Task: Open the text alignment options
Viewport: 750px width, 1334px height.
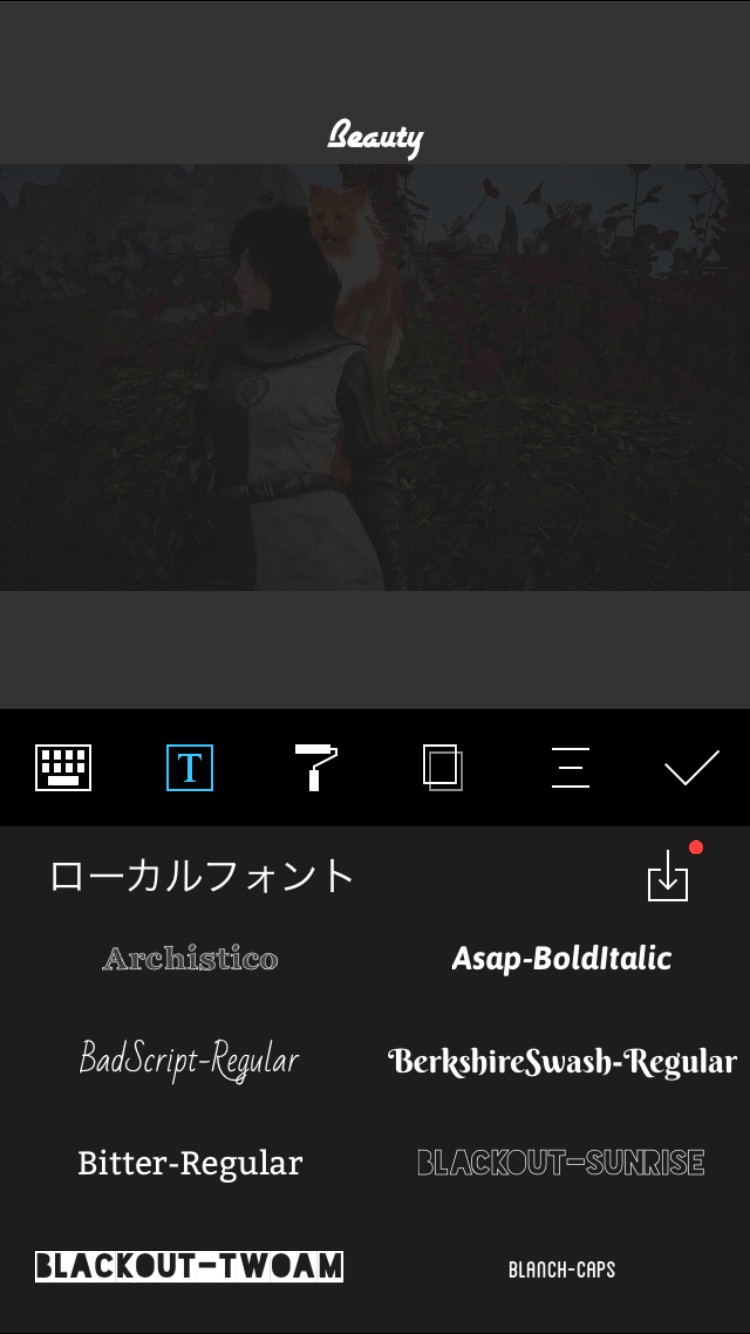Action: [x=570, y=768]
